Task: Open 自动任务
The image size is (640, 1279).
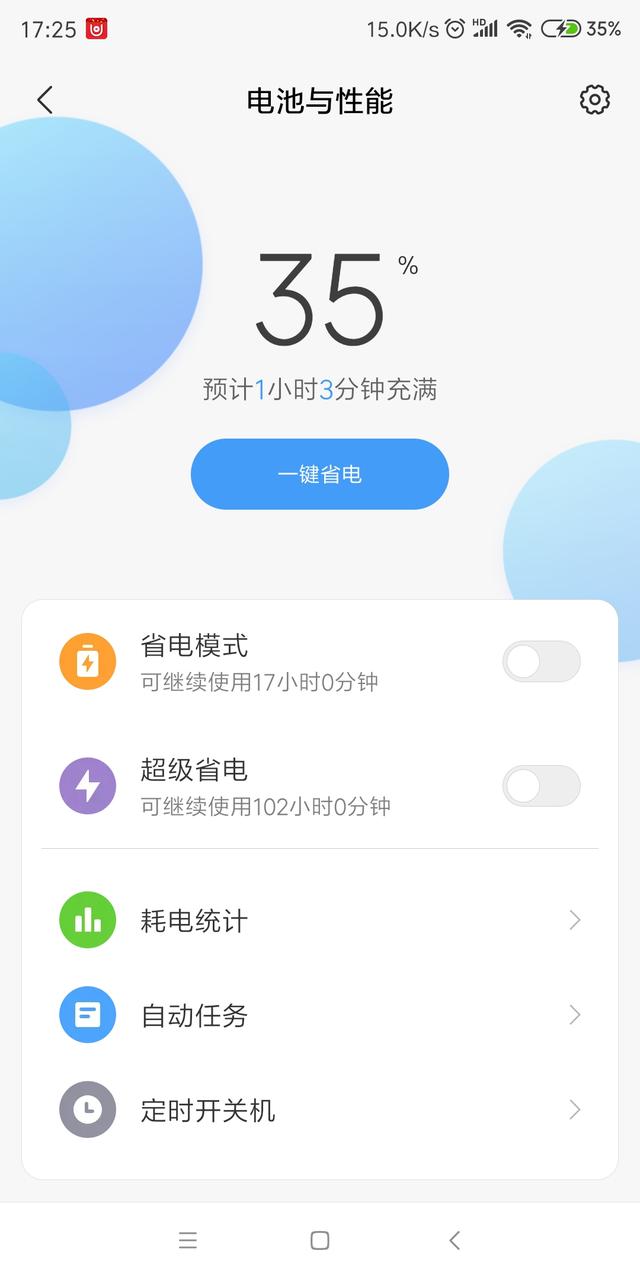Action: pyautogui.click(x=320, y=1015)
